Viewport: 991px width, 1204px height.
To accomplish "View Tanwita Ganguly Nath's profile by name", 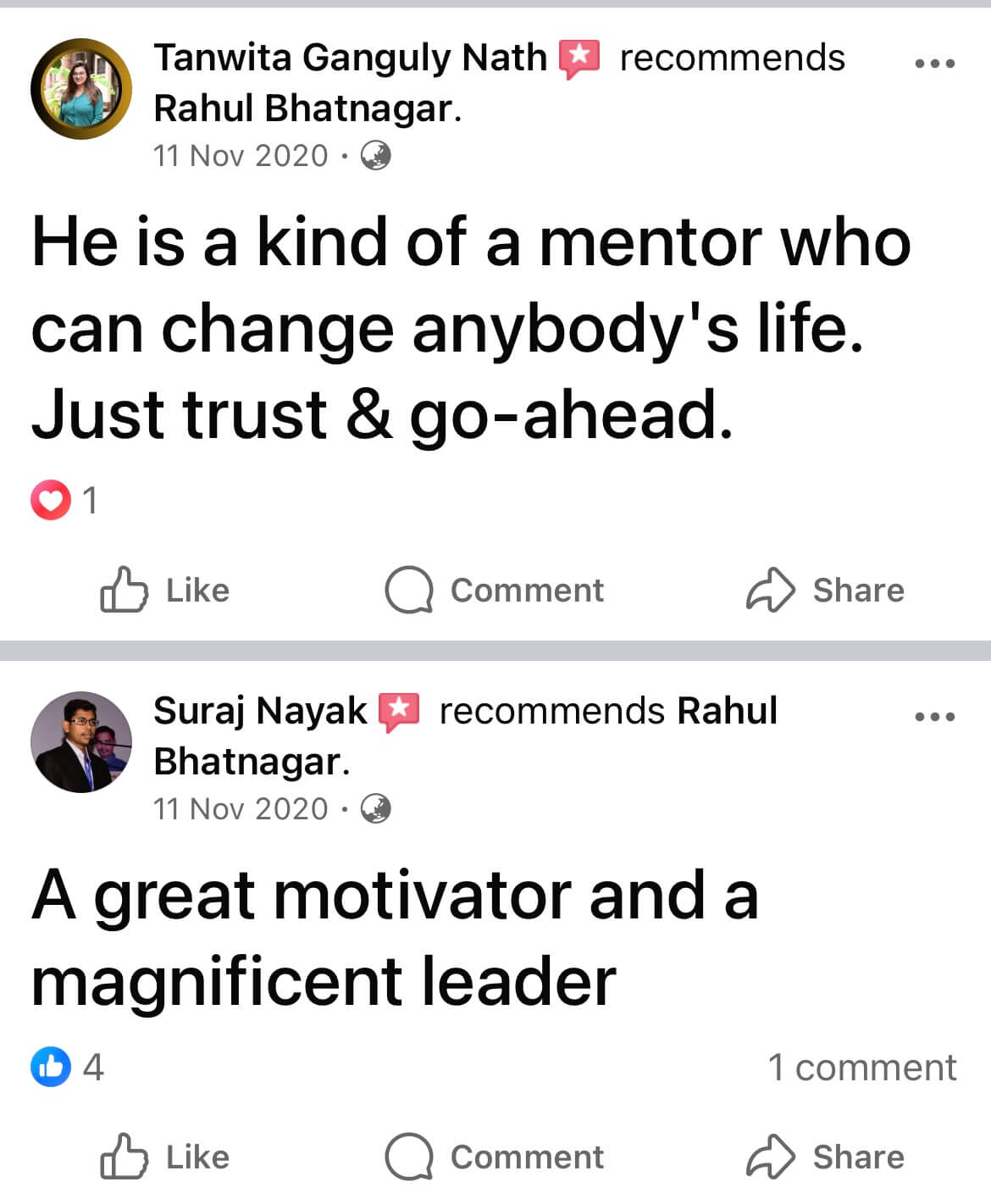I will 350,58.
